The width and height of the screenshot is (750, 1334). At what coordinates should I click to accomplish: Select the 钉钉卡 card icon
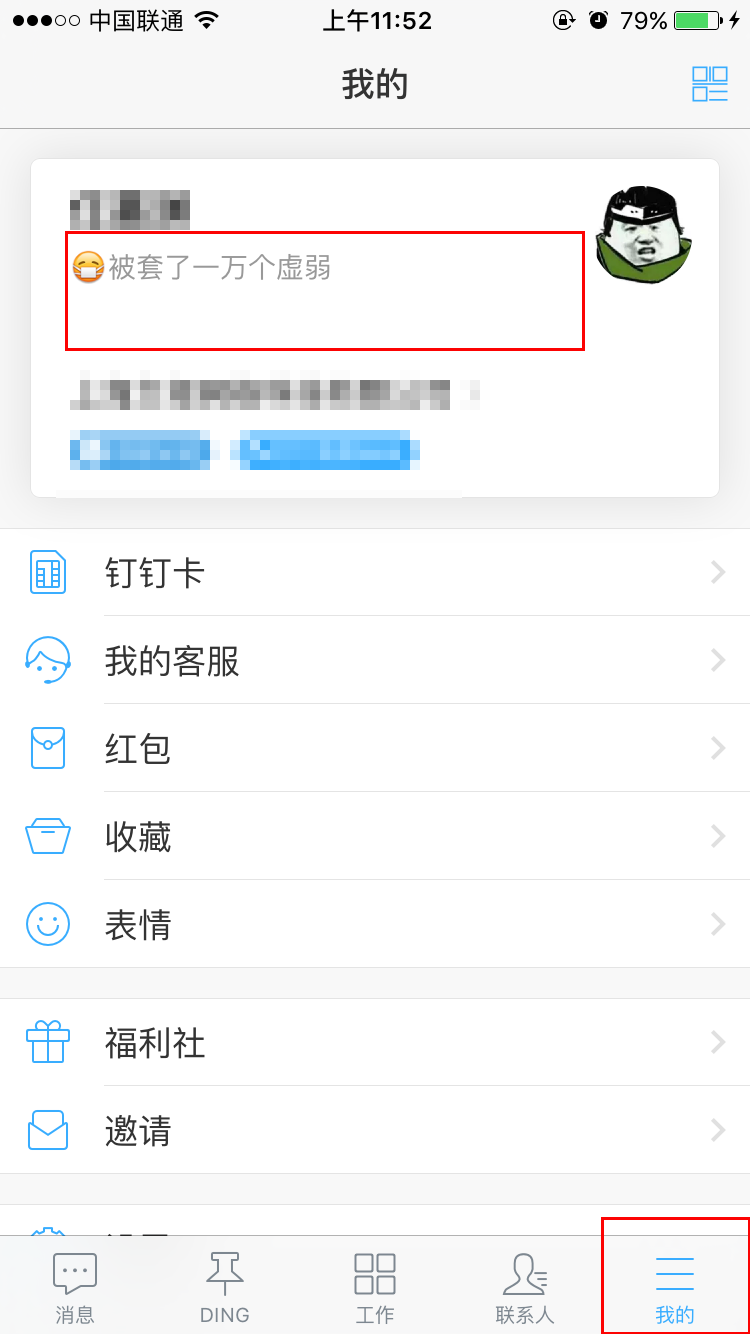tap(48, 572)
